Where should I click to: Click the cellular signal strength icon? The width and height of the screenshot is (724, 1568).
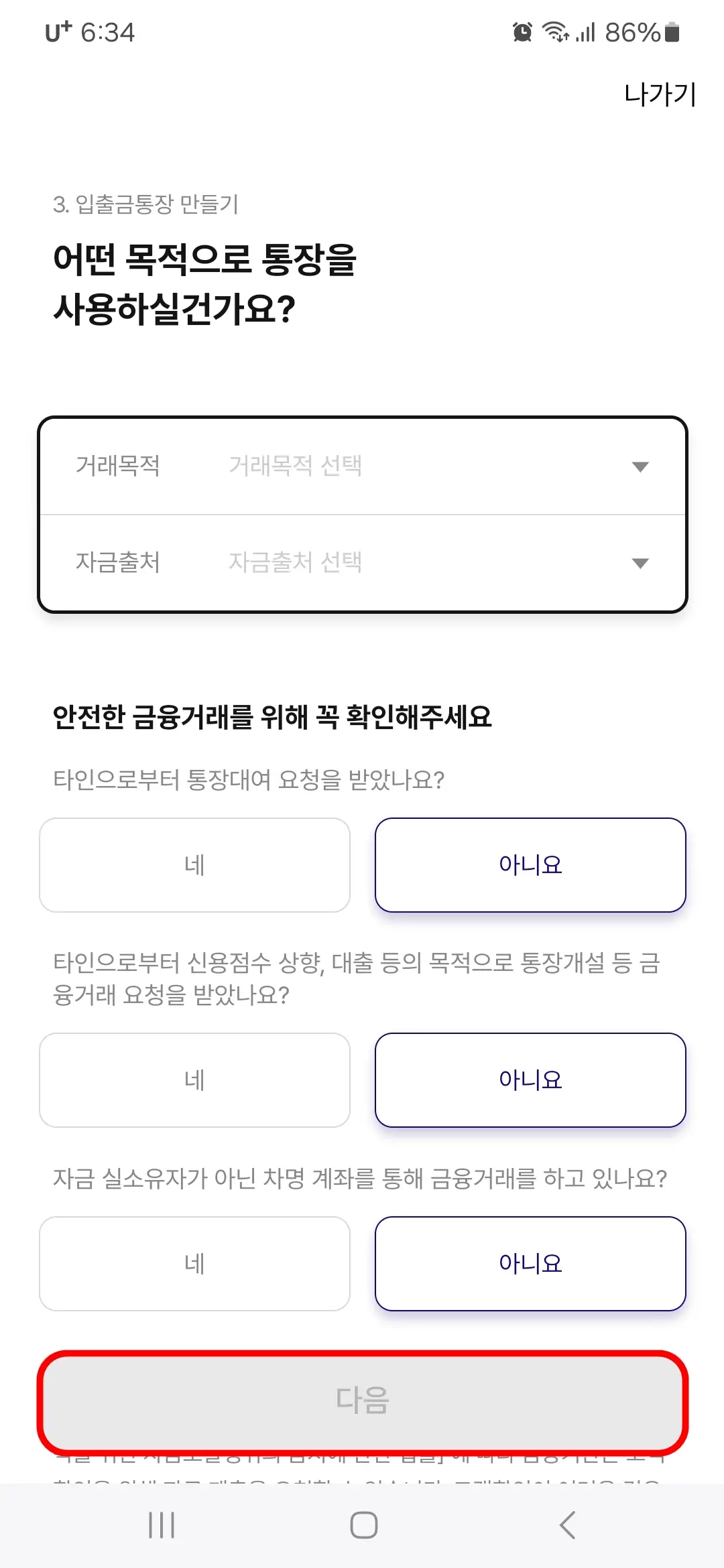coord(585,31)
